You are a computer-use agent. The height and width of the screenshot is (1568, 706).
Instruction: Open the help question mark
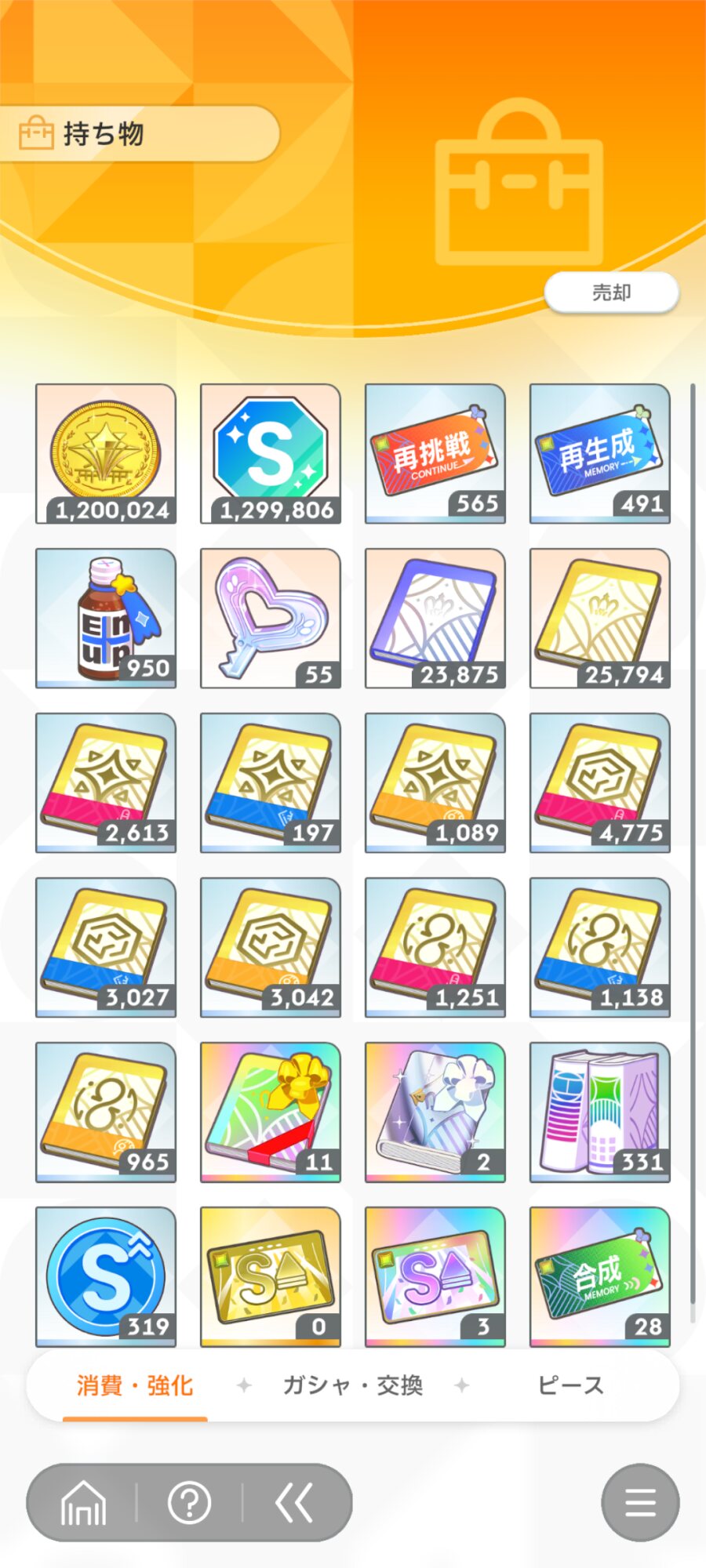189,1502
